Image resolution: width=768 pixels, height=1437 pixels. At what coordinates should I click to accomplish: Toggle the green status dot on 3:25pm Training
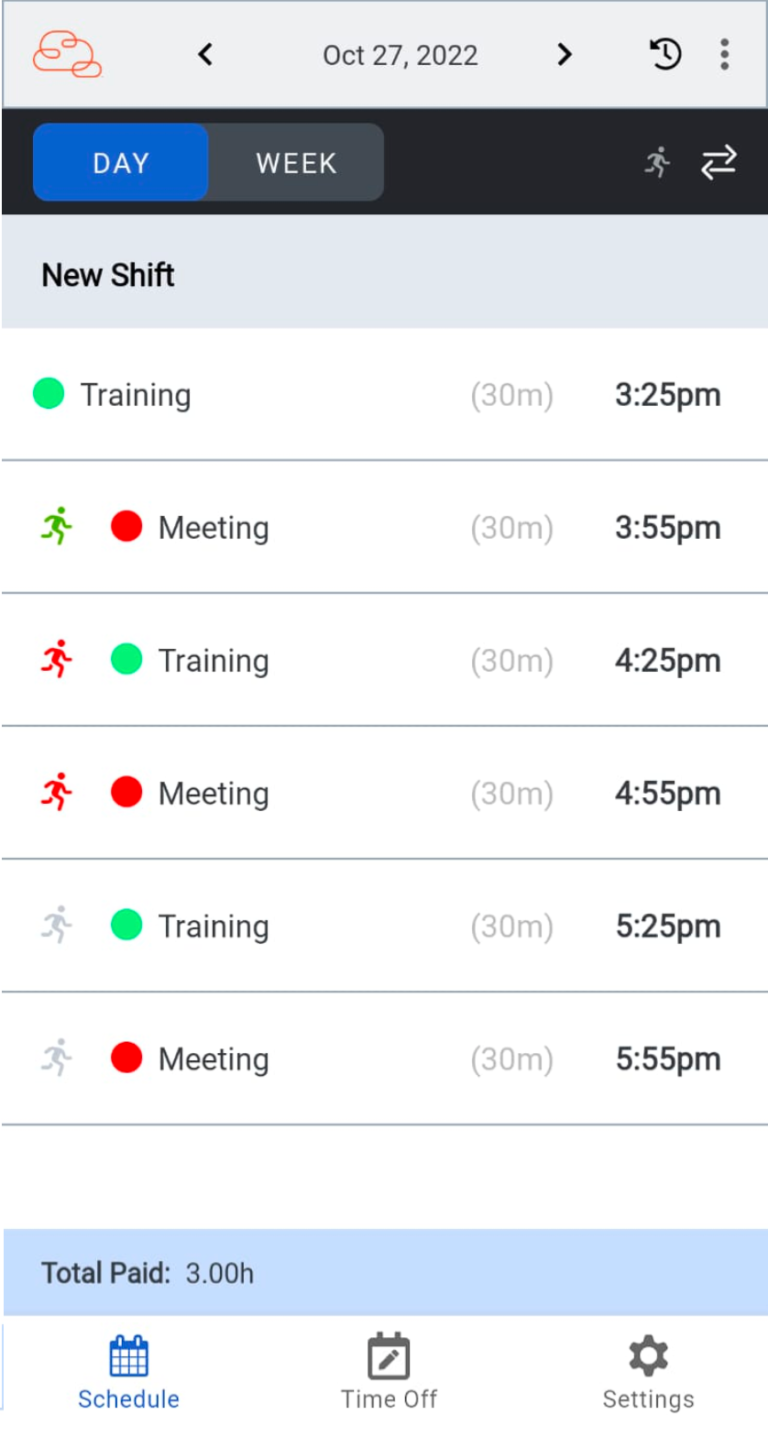click(x=48, y=393)
